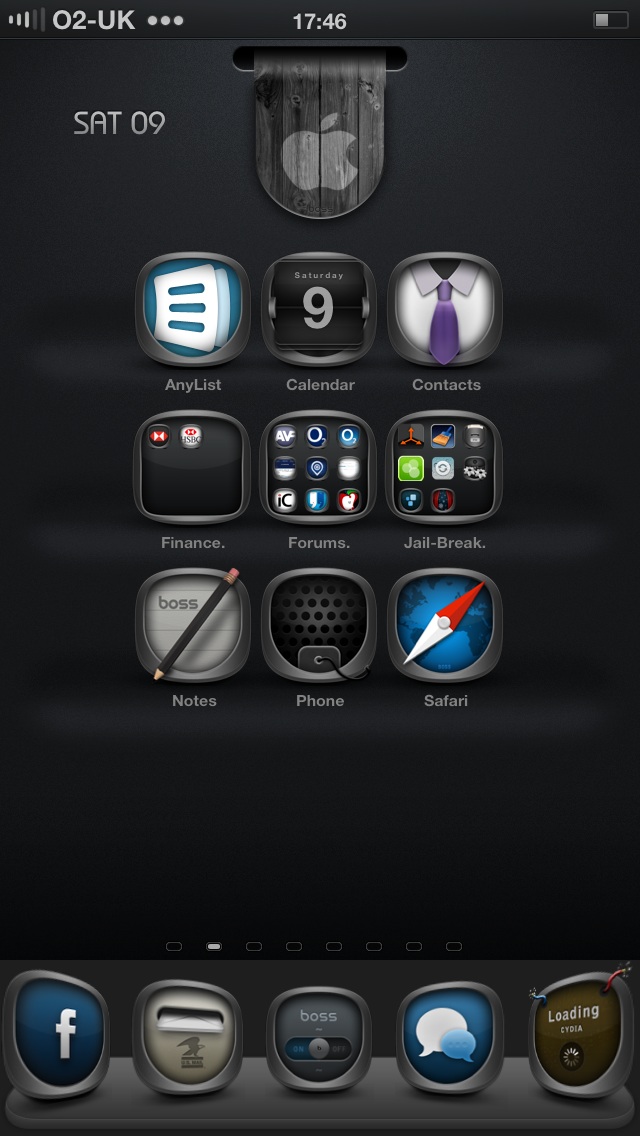Open the Jail-Break folder
Image resolution: width=640 pixels, height=1136 pixels.
pyautogui.click(x=445, y=467)
